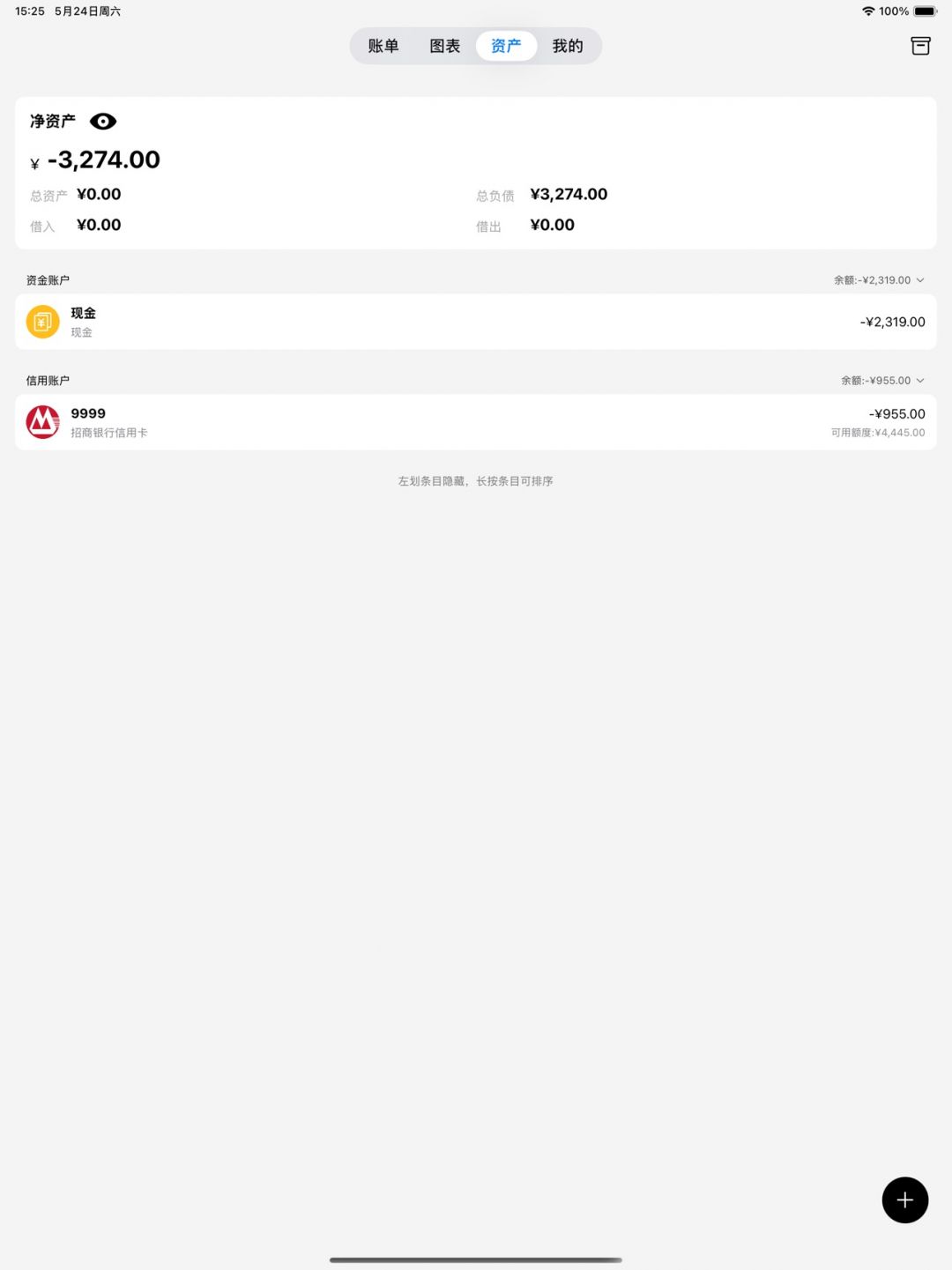Screen dimensions: 952x1270
Task: Open the 现金 account
Action: [476, 322]
